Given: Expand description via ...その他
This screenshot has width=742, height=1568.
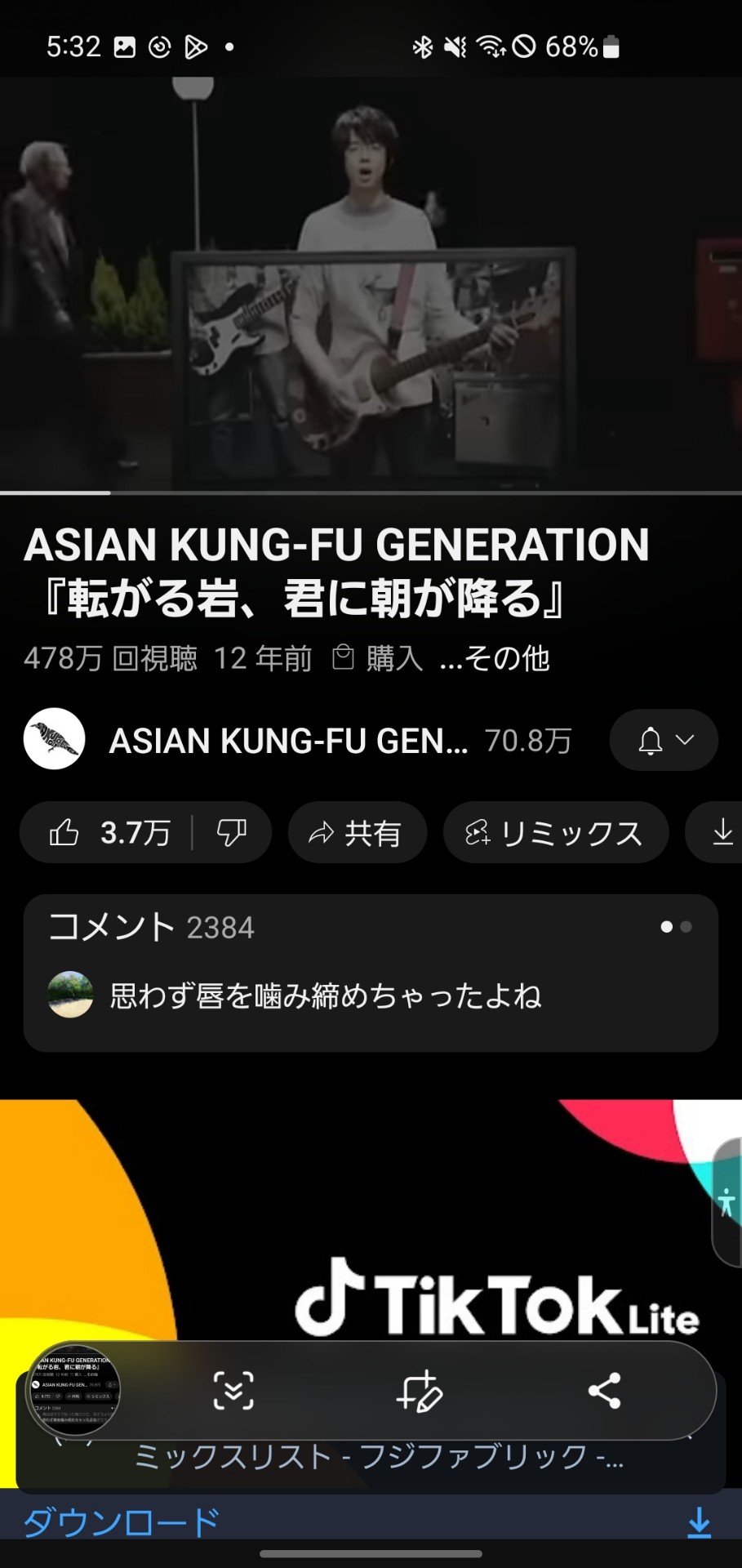Looking at the screenshot, I should tap(495, 658).
